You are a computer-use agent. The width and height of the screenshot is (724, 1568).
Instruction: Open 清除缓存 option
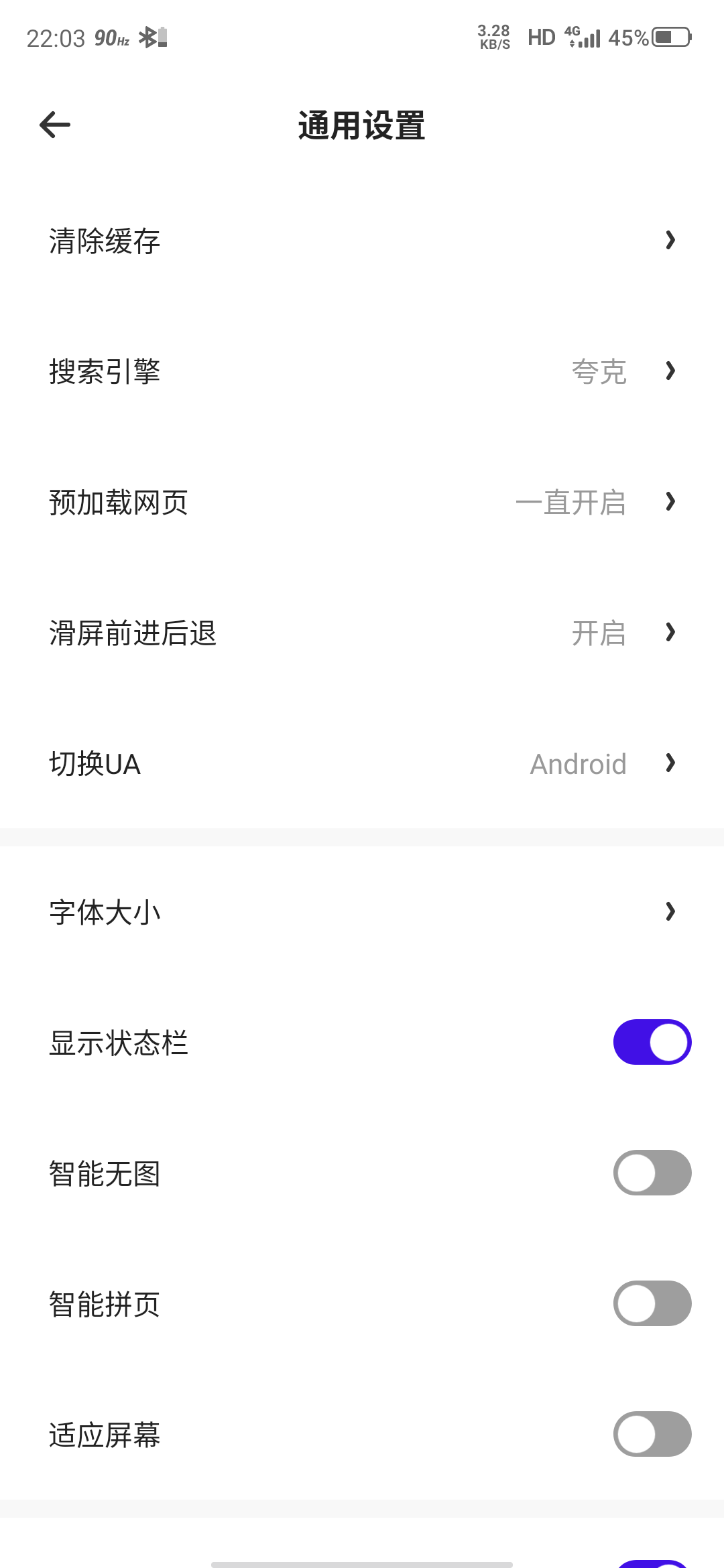pos(362,241)
